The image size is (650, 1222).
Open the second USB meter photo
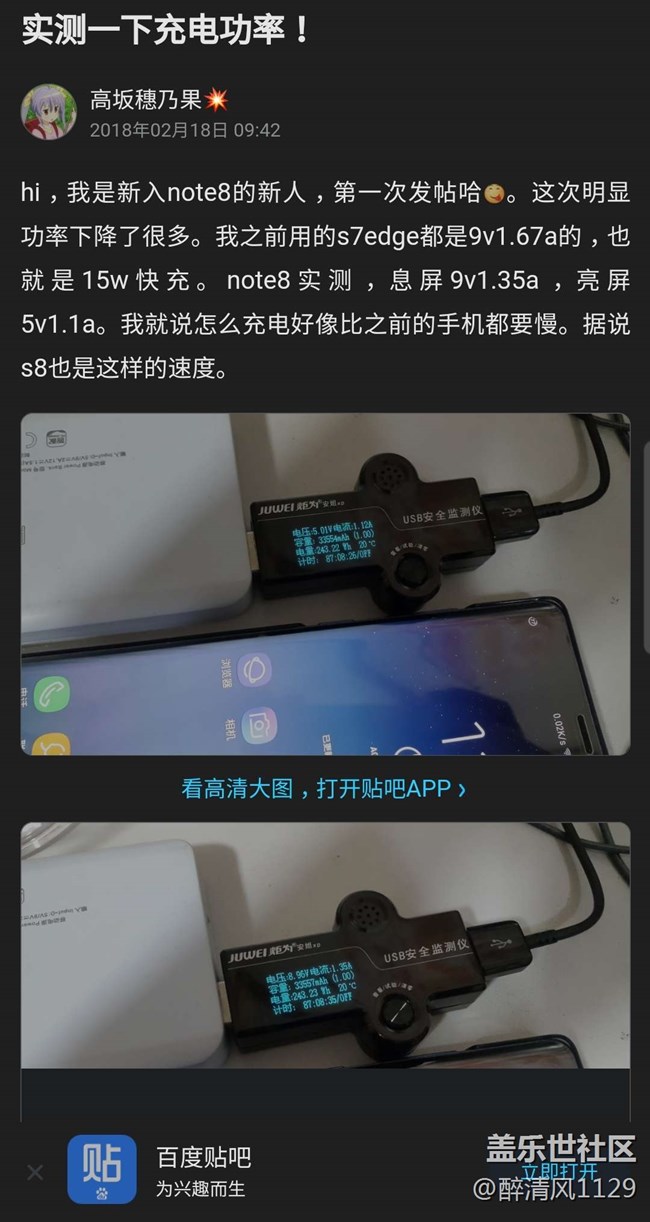pos(325,945)
